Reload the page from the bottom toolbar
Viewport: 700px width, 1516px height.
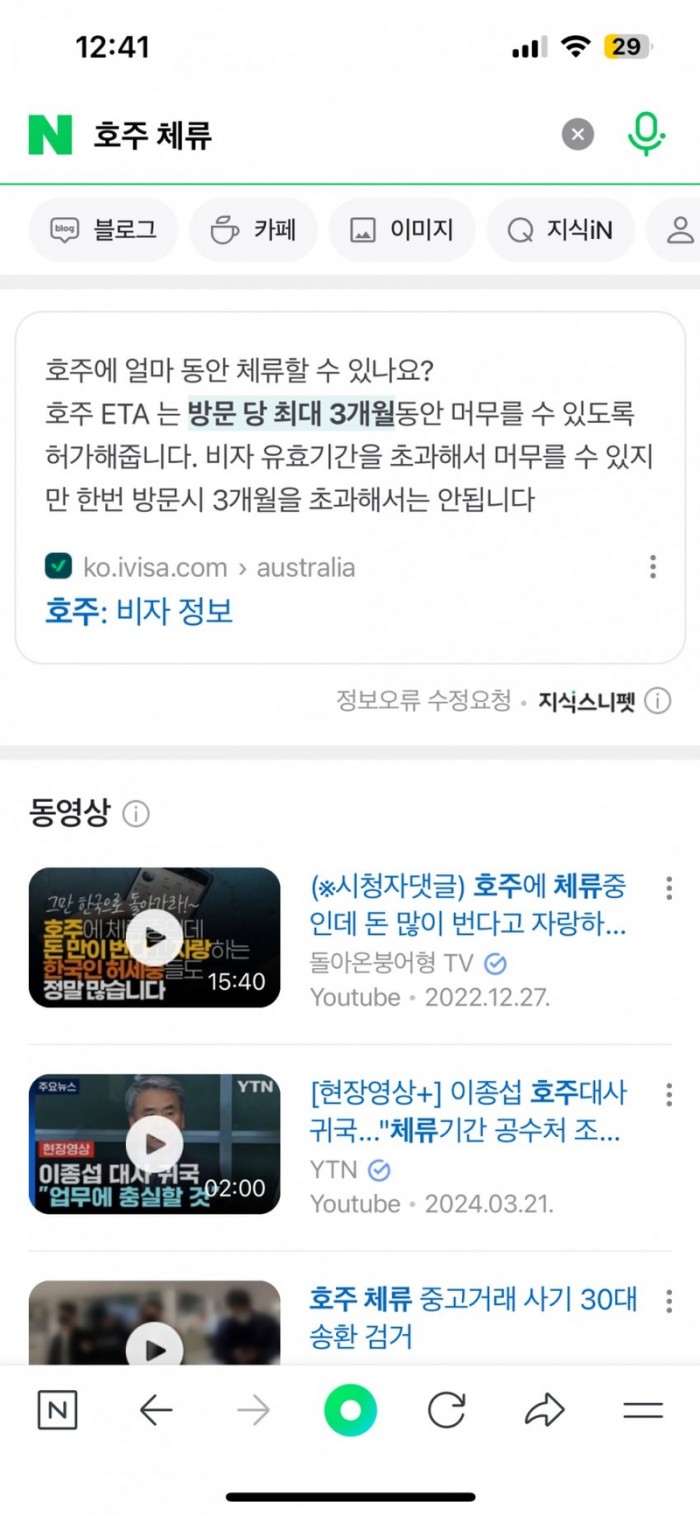446,1410
